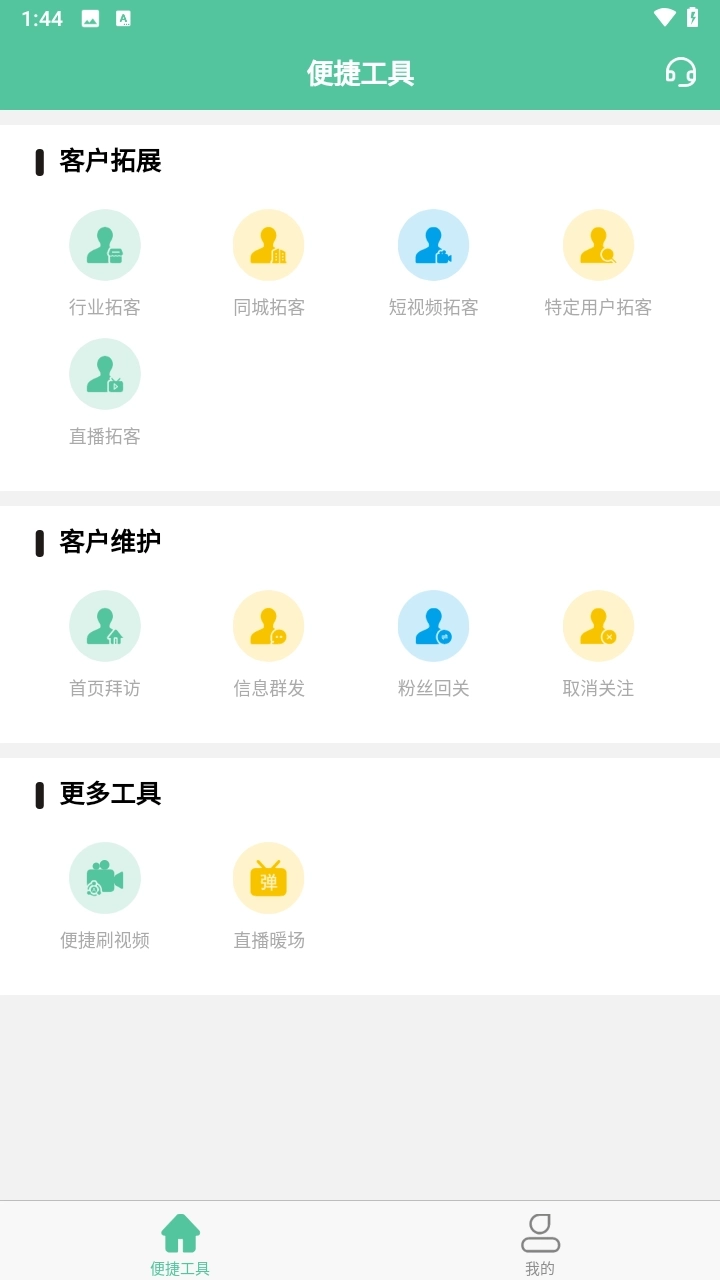Switch to the 便捷工具 tab
The height and width of the screenshot is (1280, 720).
click(180, 1245)
